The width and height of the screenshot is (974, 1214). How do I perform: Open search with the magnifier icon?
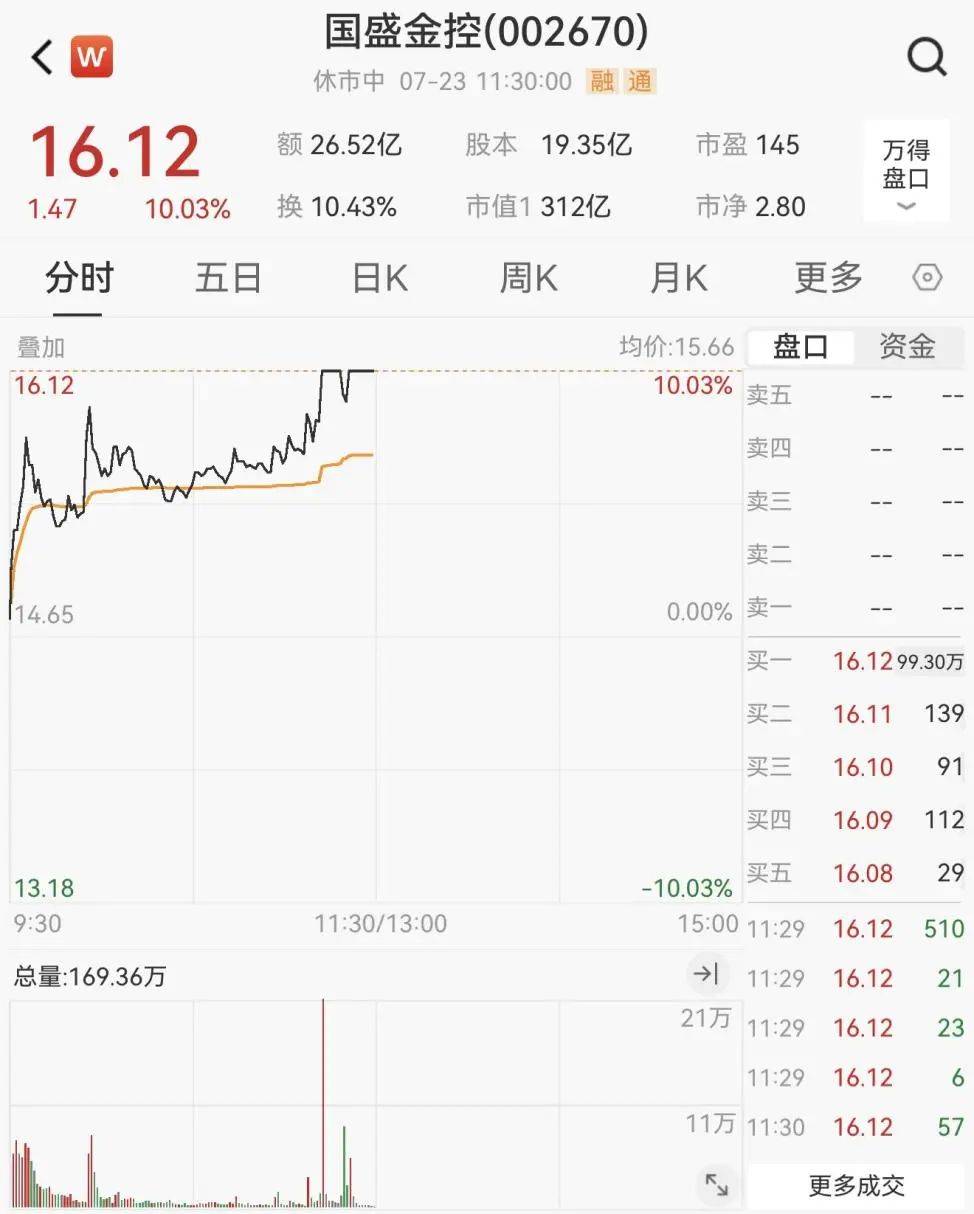(927, 57)
